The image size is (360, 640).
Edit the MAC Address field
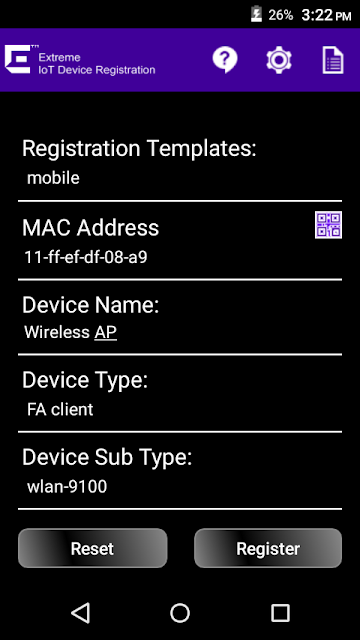point(180,258)
